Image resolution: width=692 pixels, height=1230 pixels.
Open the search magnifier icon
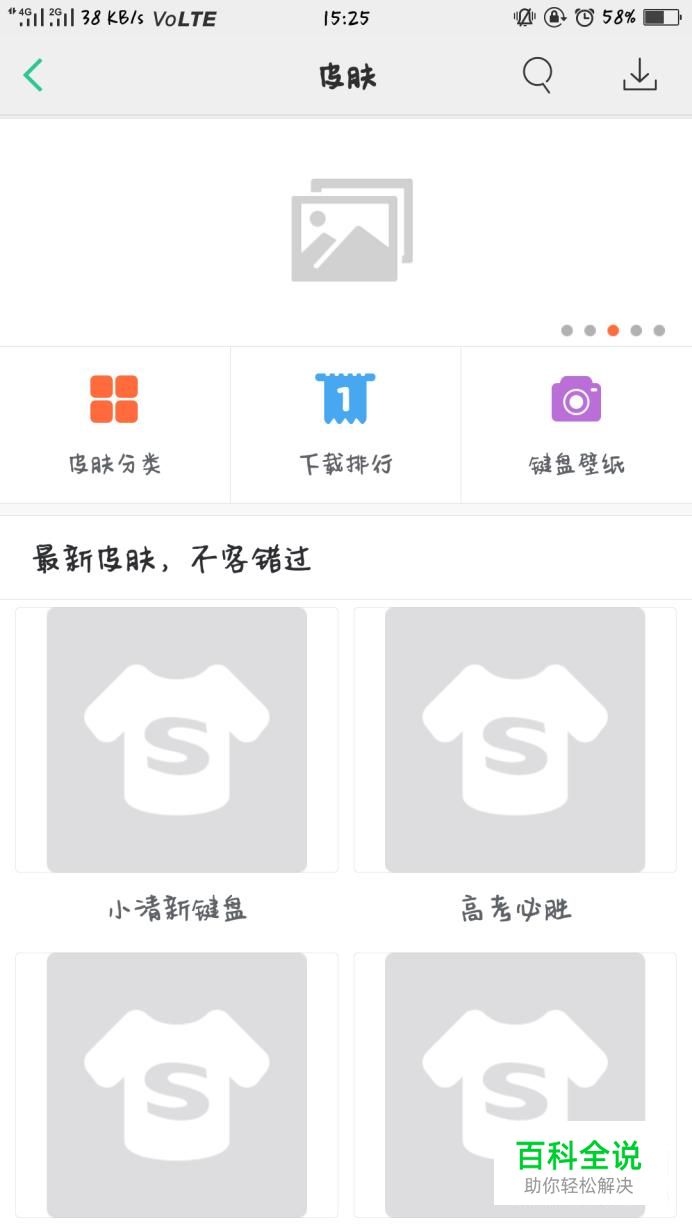coord(538,75)
